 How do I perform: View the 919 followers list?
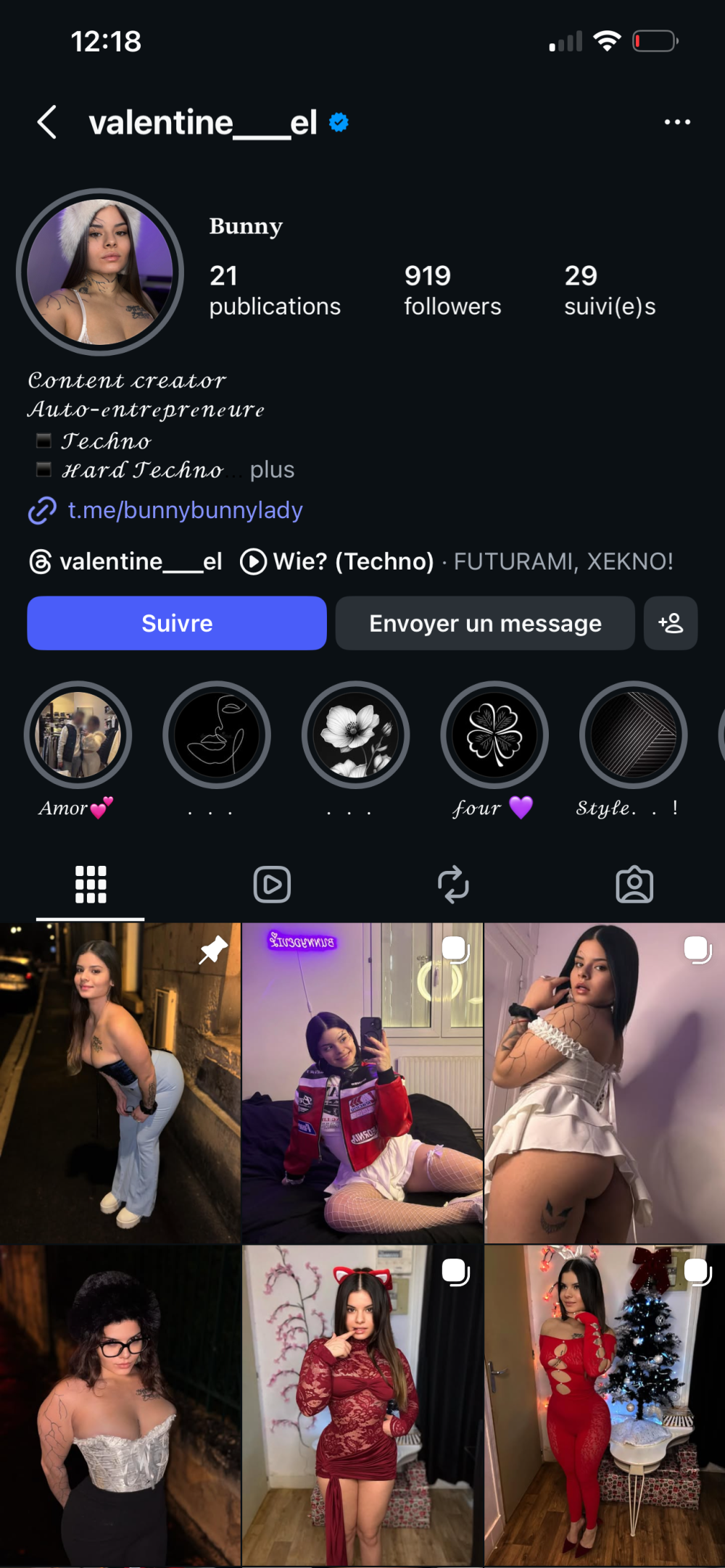(452, 290)
